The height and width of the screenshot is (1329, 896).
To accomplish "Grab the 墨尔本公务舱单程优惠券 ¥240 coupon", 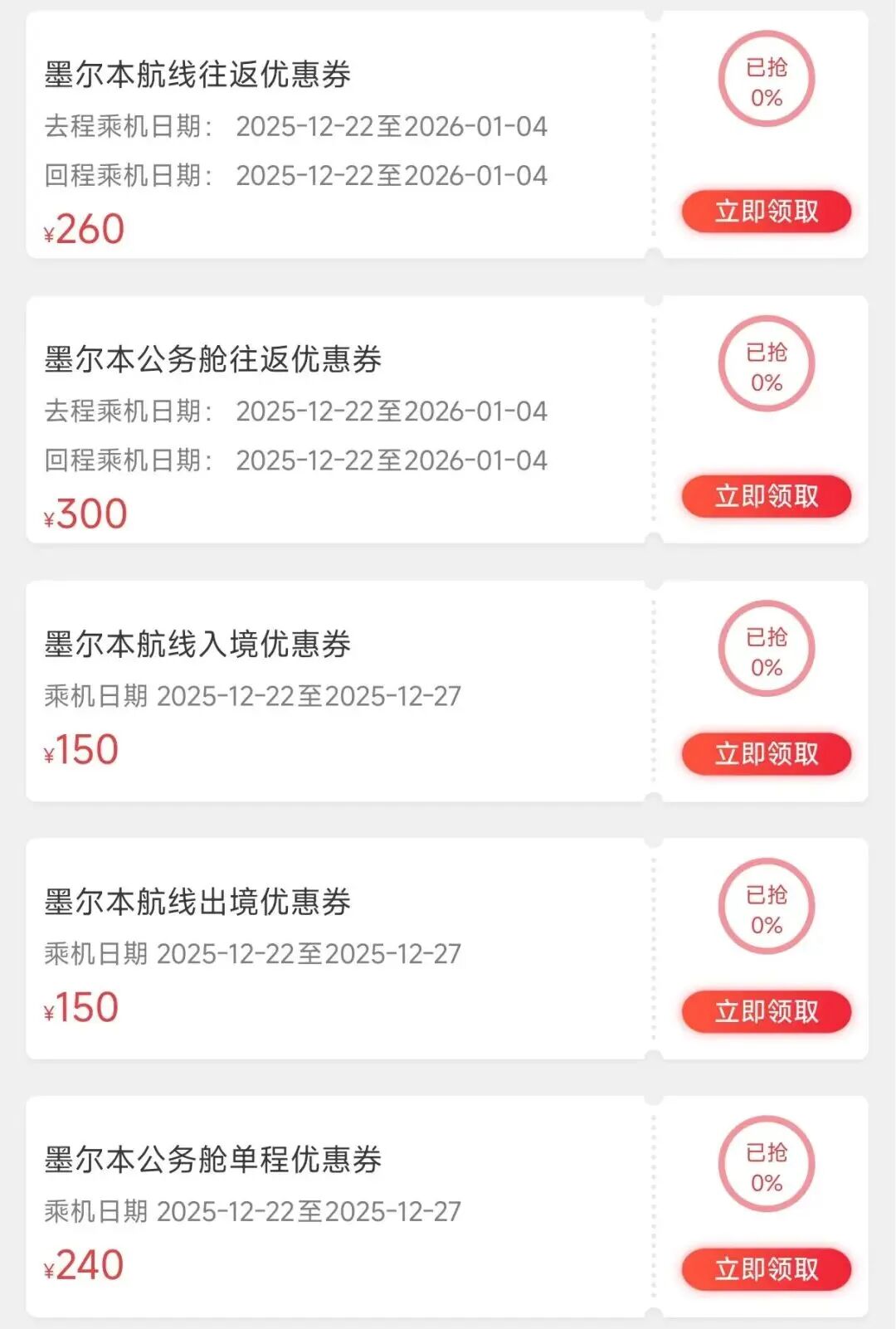I will (x=766, y=1269).
